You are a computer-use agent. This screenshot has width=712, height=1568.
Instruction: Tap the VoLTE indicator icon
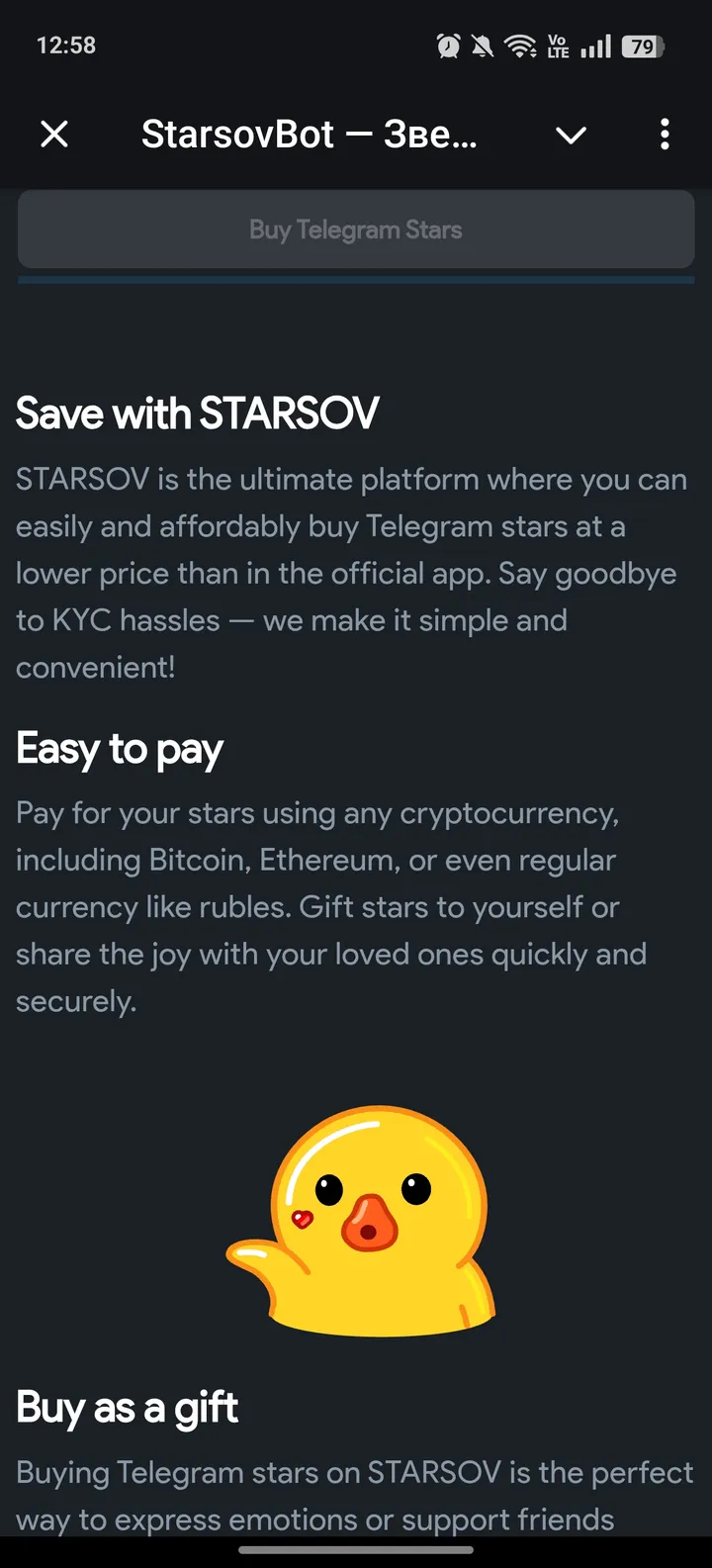pyautogui.click(x=557, y=46)
